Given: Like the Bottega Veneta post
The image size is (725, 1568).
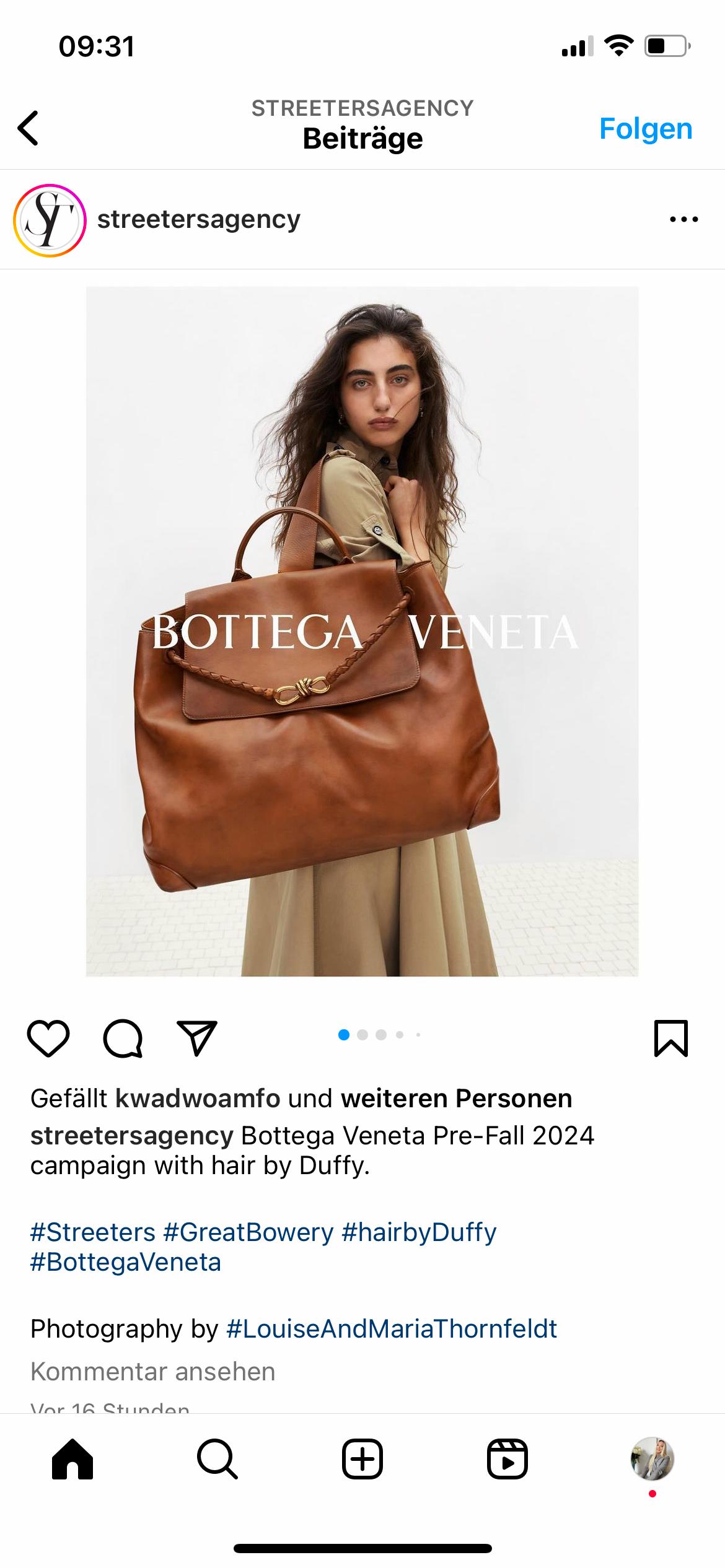Looking at the screenshot, I should [x=48, y=1038].
